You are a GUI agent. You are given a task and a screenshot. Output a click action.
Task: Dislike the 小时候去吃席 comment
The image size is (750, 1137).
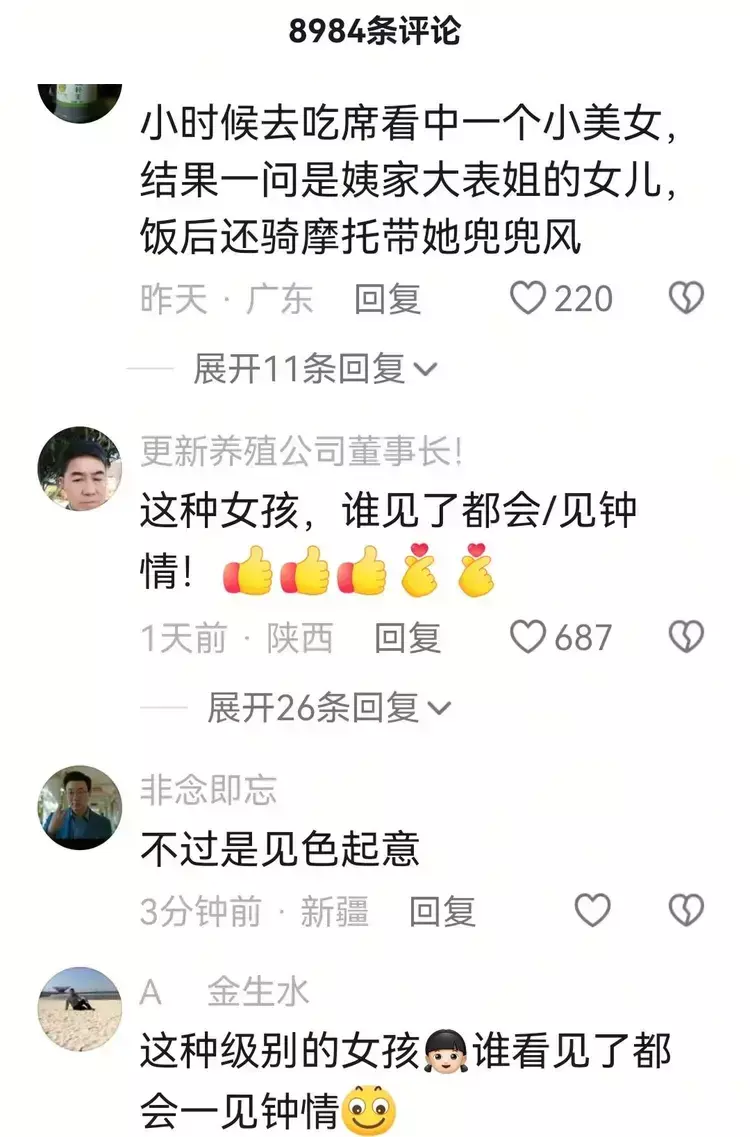tap(686, 299)
